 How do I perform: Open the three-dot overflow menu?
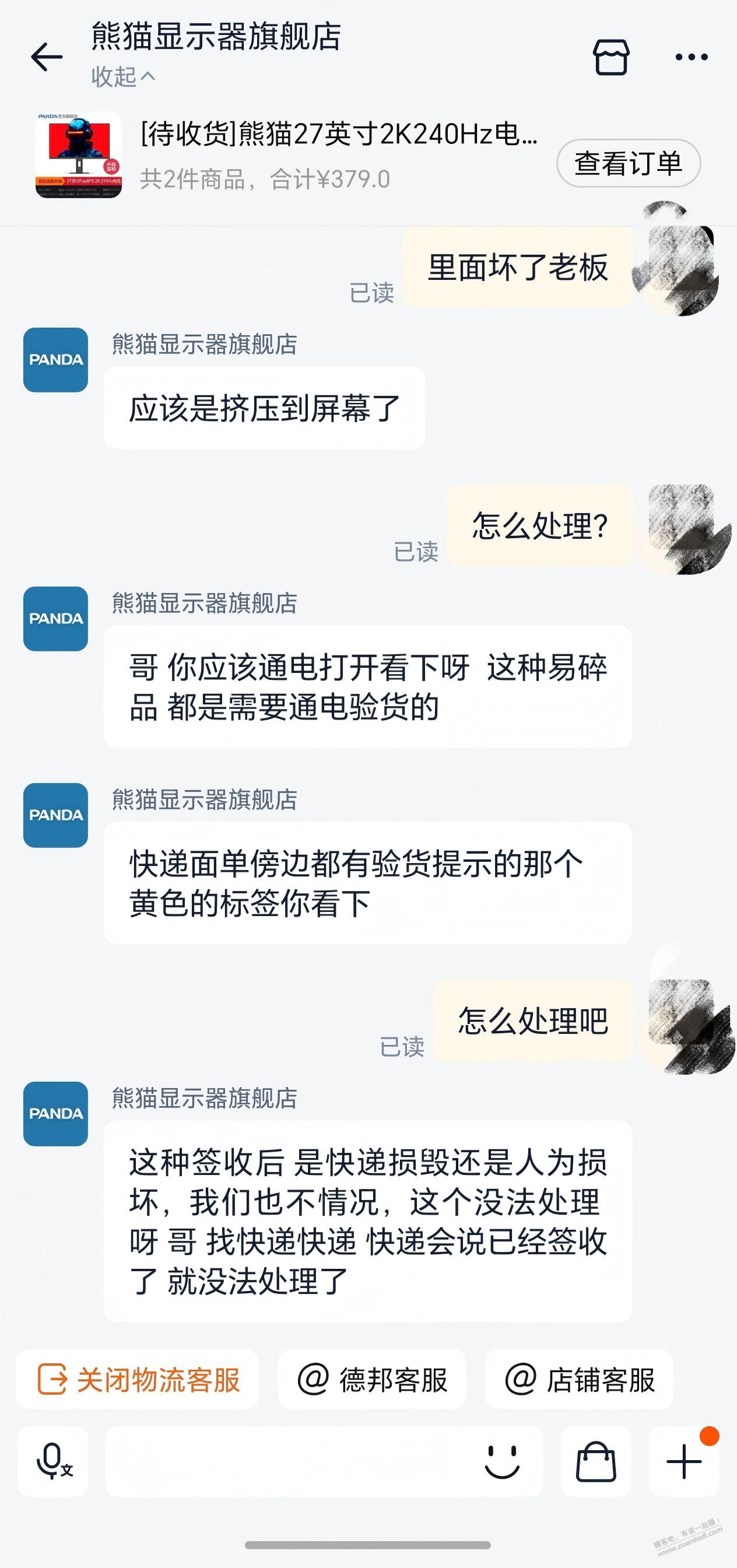692,57
